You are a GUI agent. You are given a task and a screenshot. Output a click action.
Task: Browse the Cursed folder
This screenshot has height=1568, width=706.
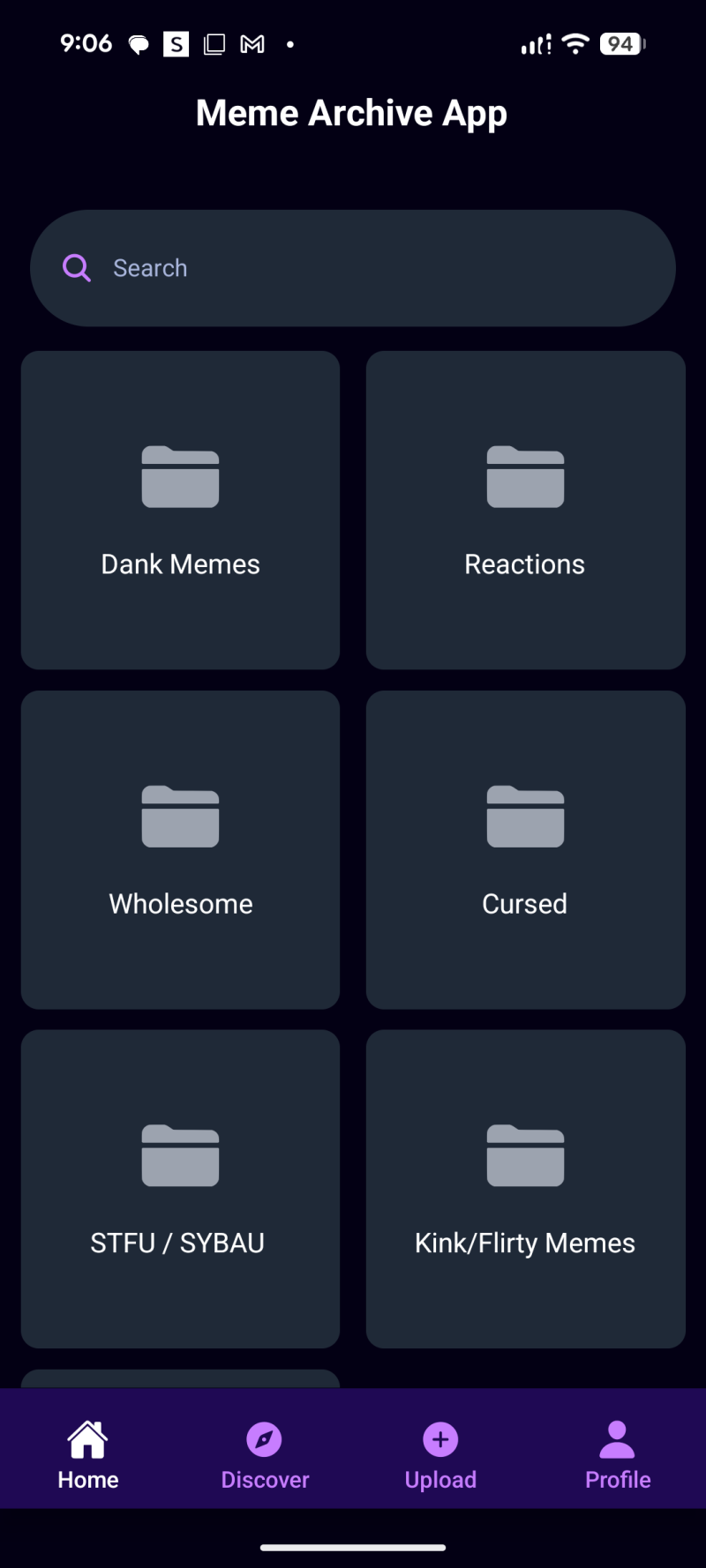click(x=525, y=849)
